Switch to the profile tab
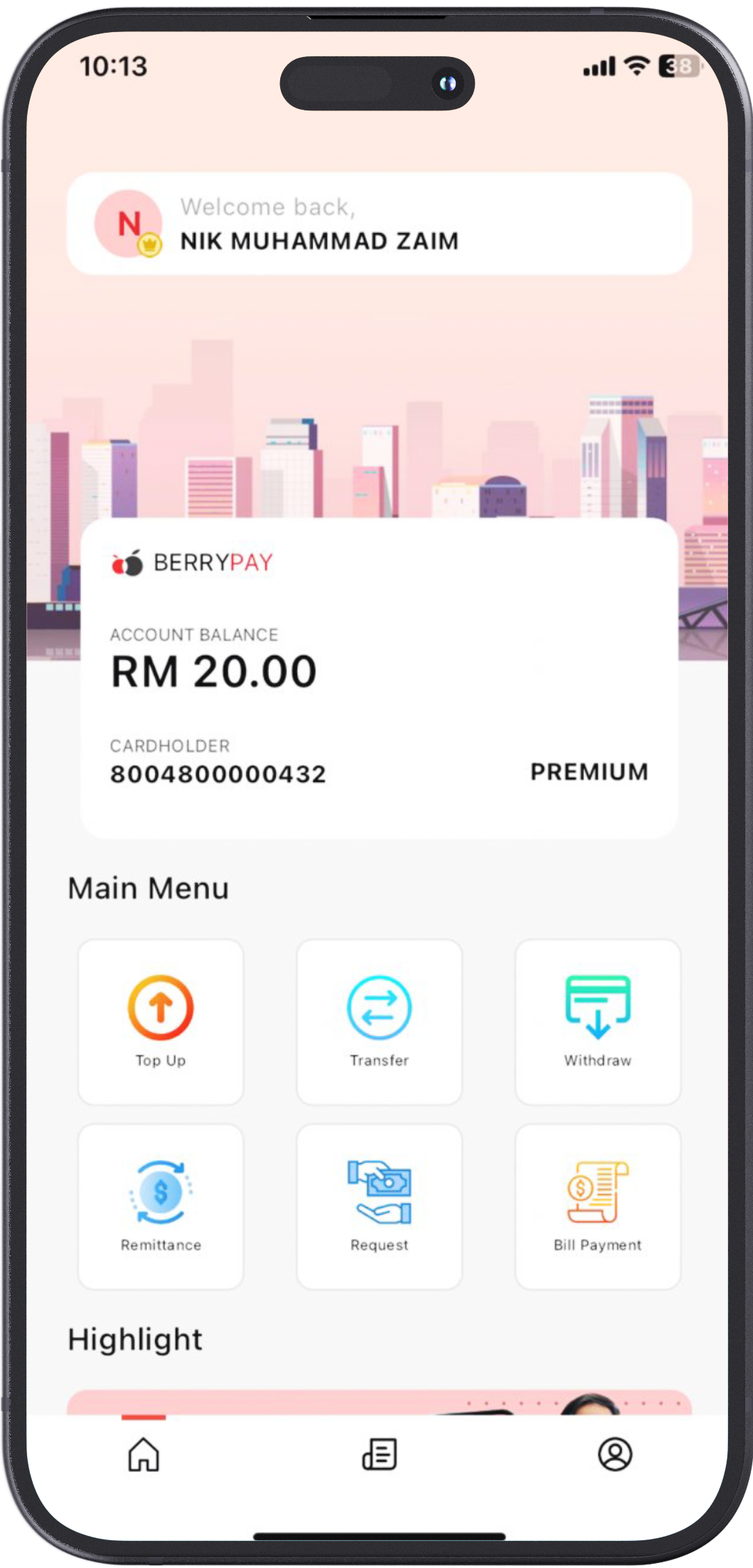 615,1454
